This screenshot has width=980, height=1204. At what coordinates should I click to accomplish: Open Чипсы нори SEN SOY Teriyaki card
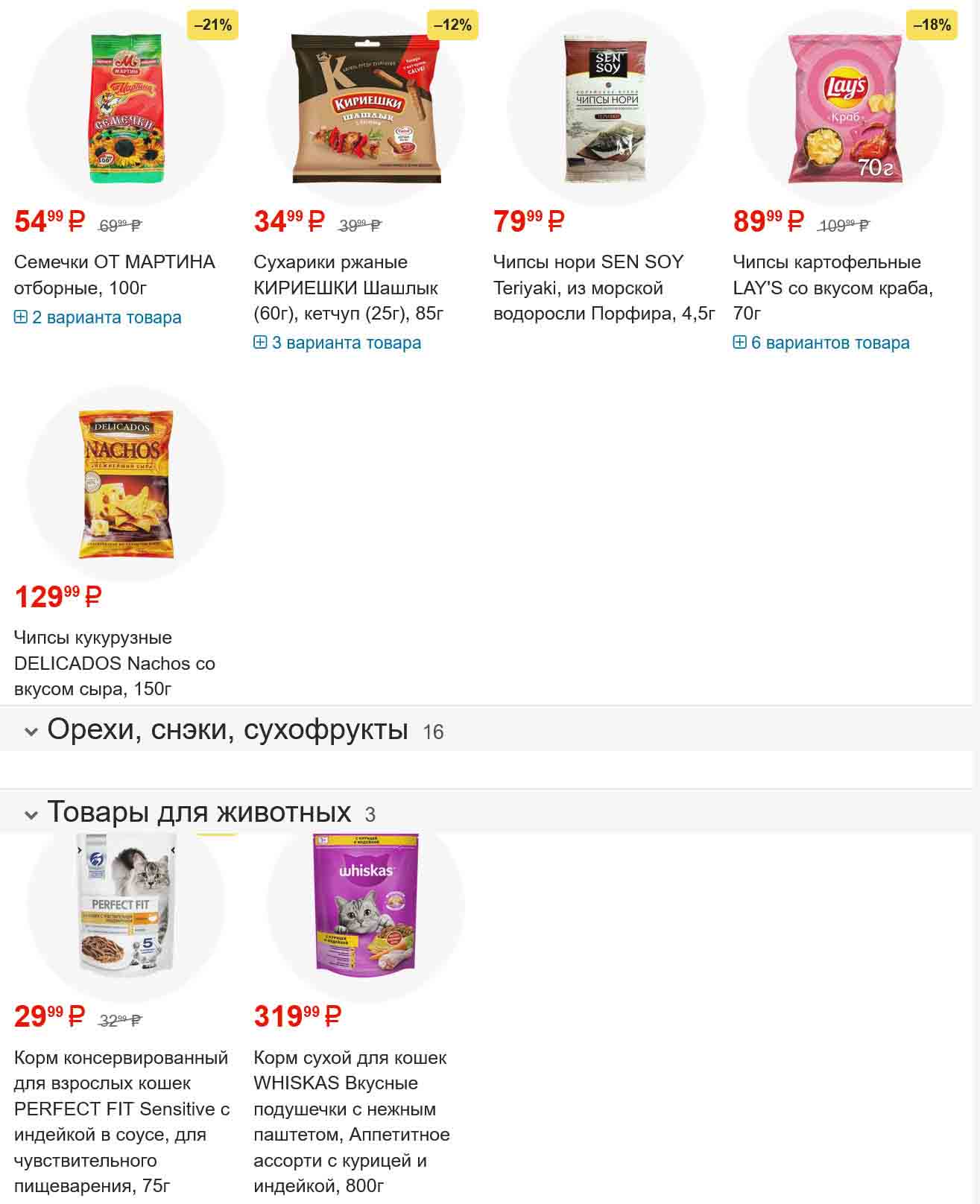coord(603,288)
